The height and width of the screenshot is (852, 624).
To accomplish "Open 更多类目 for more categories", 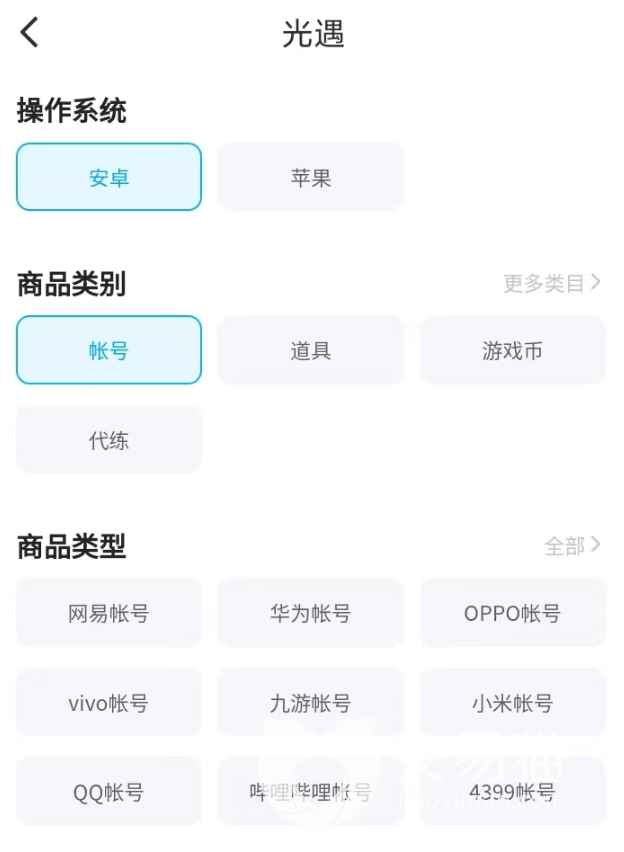I will (552, 283).
